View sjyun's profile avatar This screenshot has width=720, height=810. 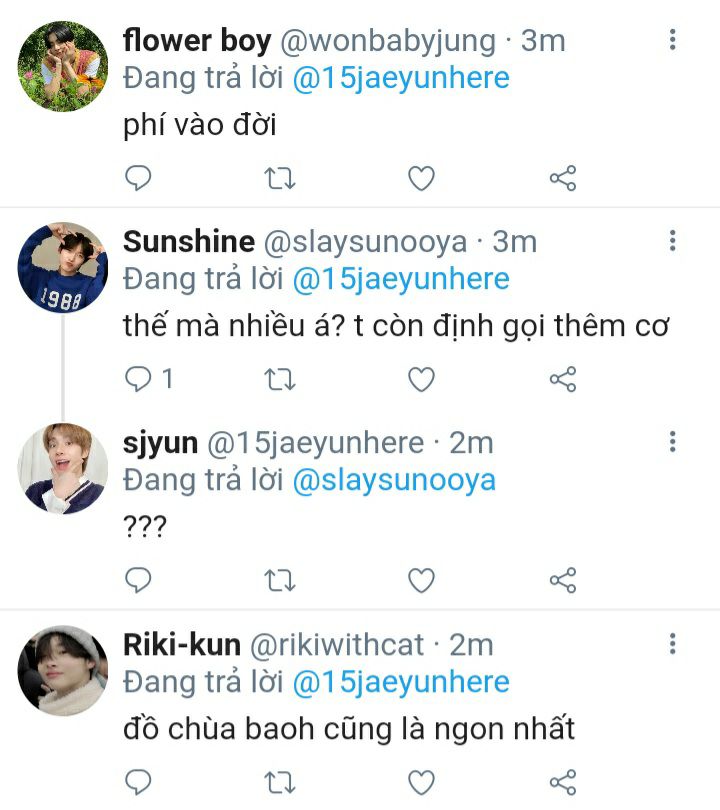point(63,468)
